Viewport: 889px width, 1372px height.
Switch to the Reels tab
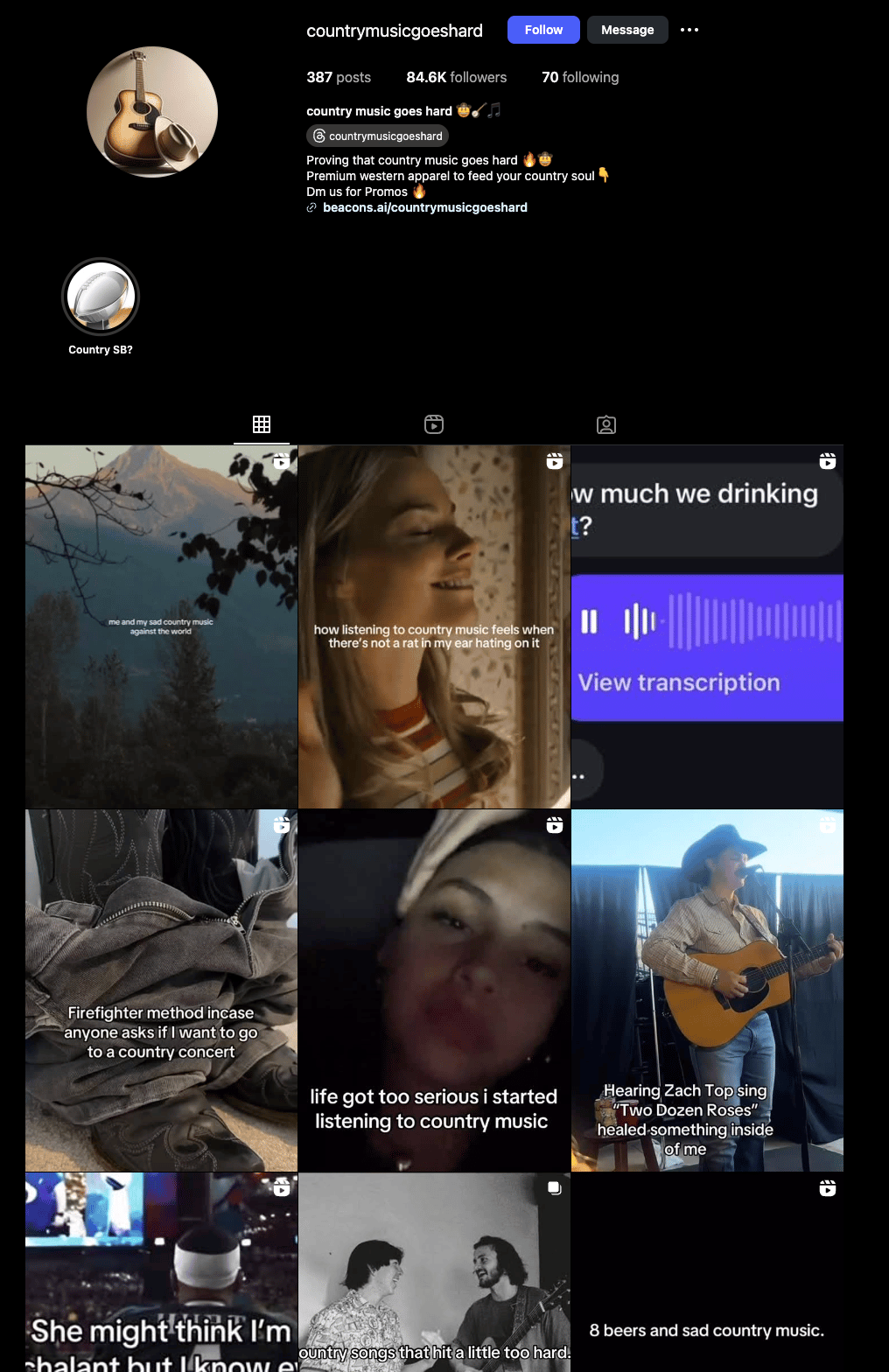point(434,424)
